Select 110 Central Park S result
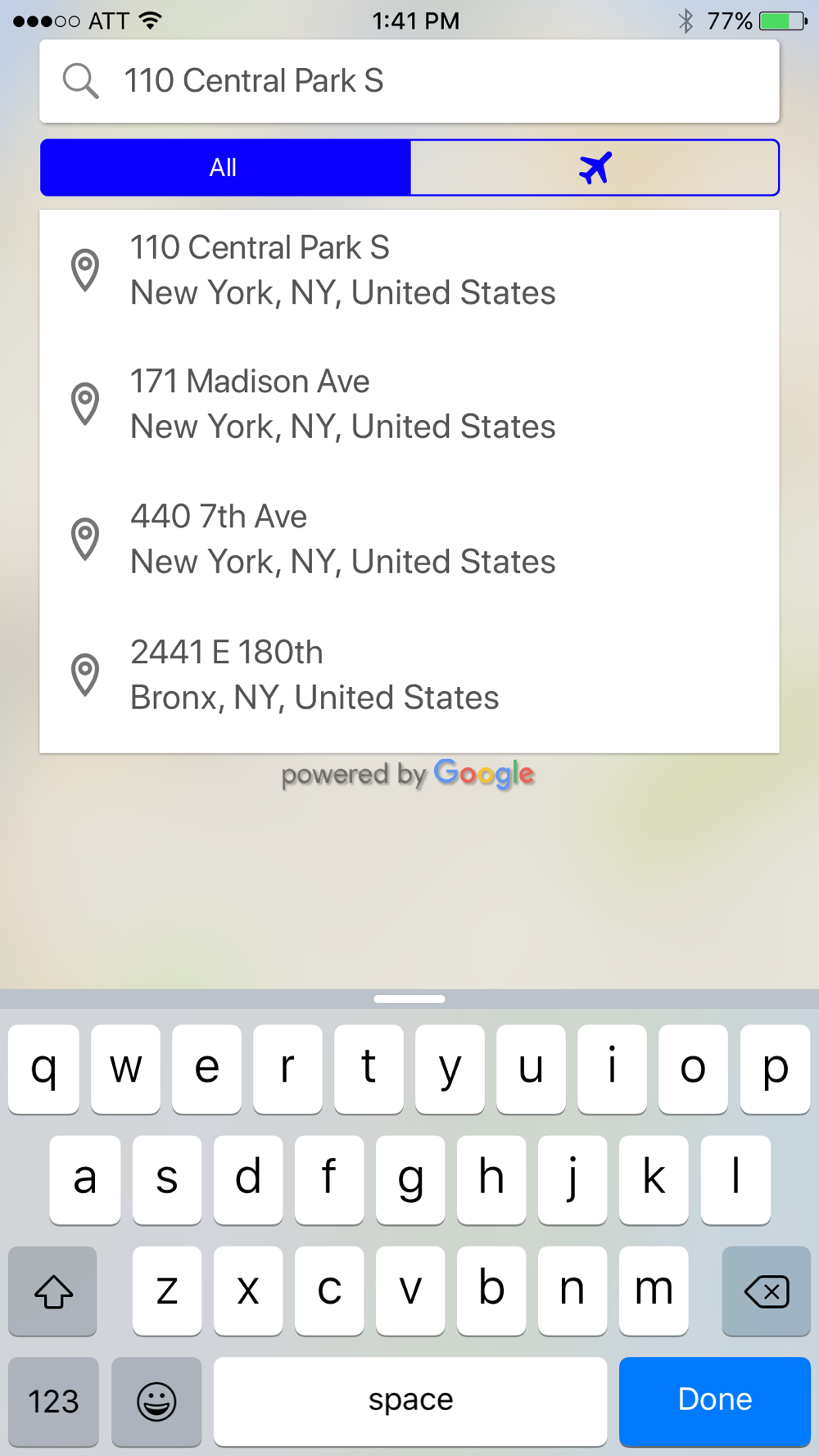Viewport: 819px width, 1456px height. 409,270
